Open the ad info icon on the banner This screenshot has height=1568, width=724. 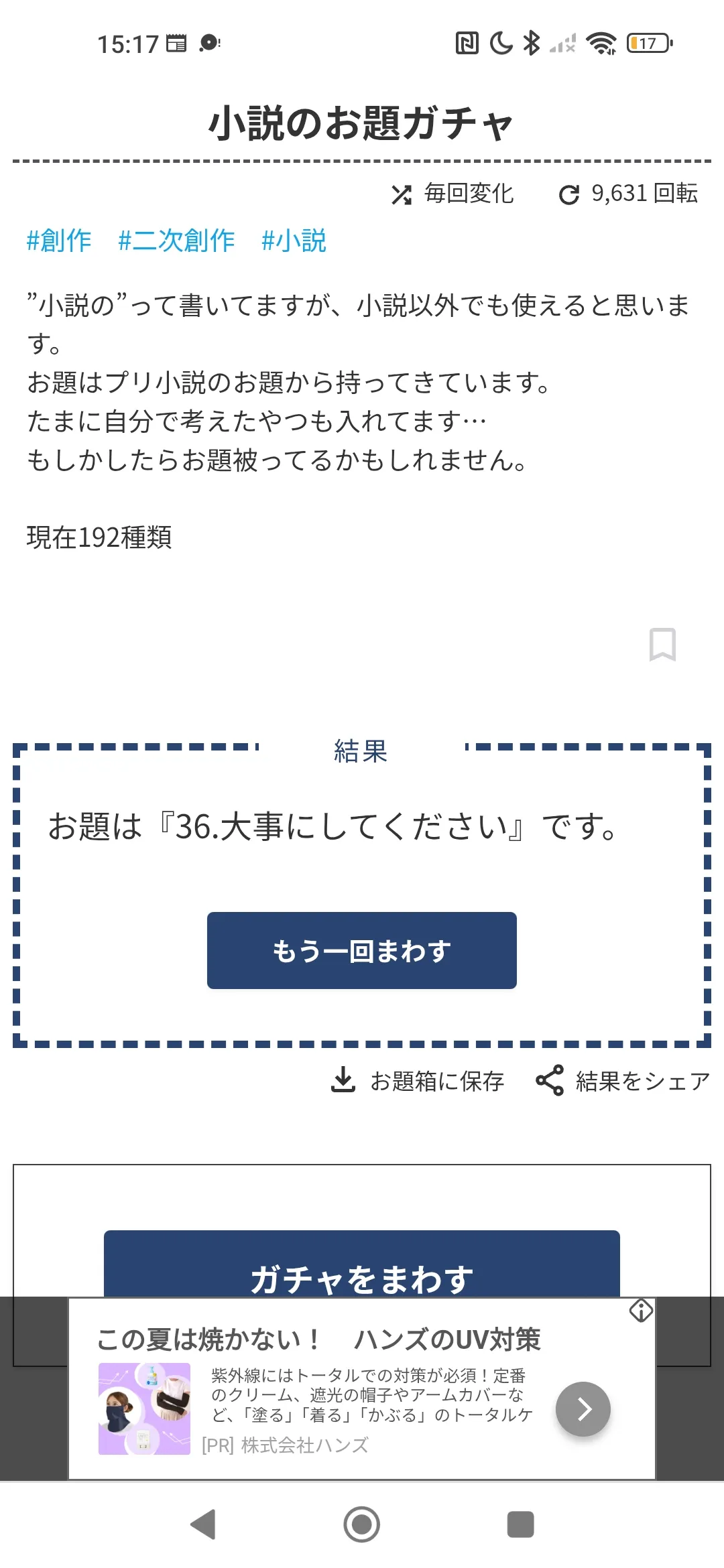642,1311
